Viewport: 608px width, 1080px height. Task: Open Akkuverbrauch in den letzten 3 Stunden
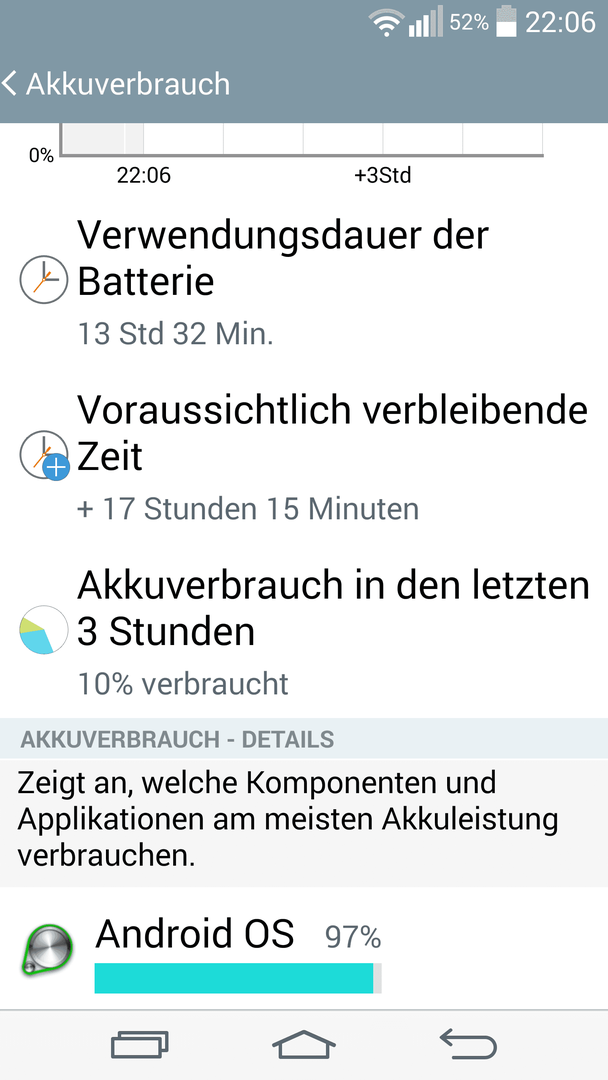(x=304, y=630)
